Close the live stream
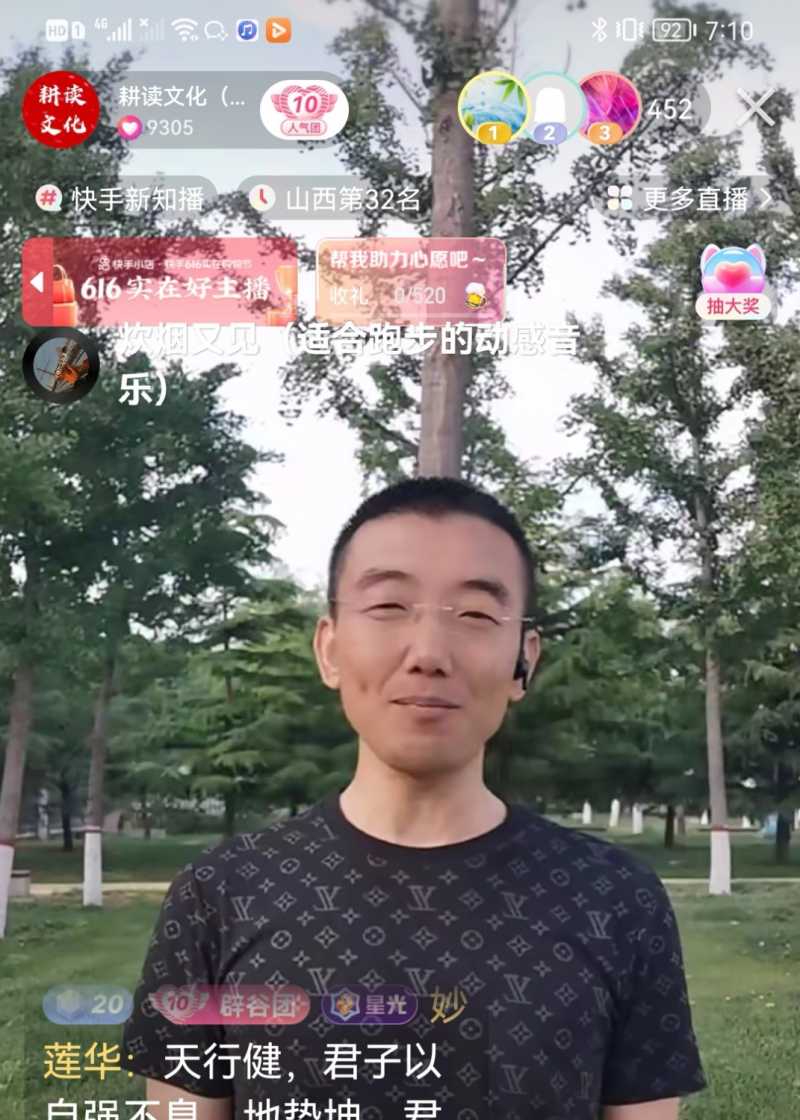800x1120 pixels. coord(756,108)
